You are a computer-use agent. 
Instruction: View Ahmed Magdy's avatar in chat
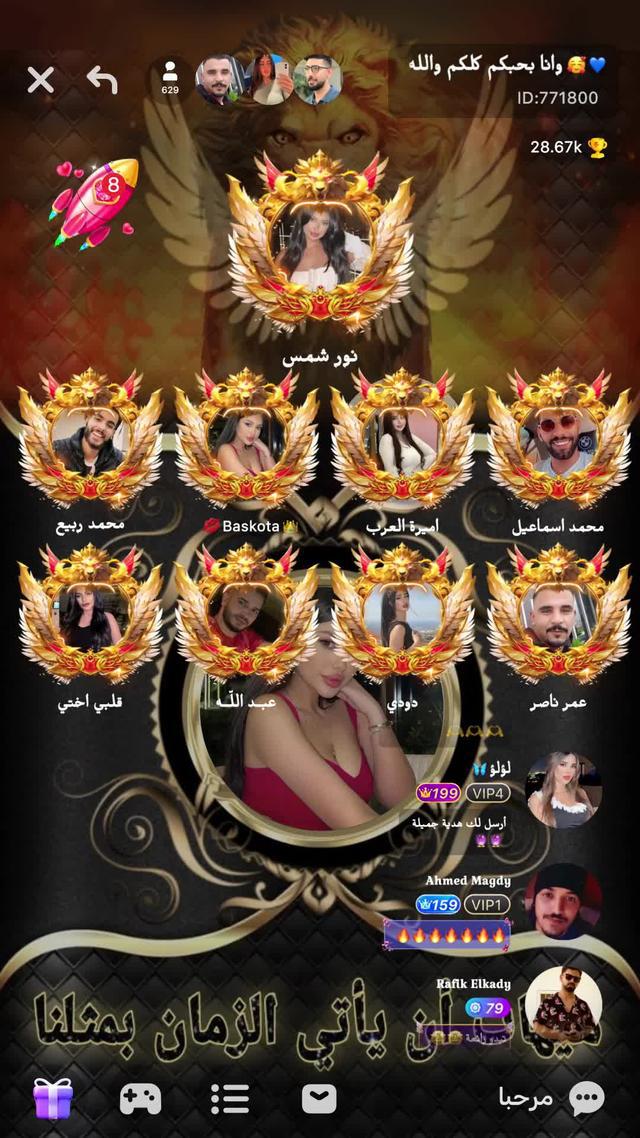(563, 901)
